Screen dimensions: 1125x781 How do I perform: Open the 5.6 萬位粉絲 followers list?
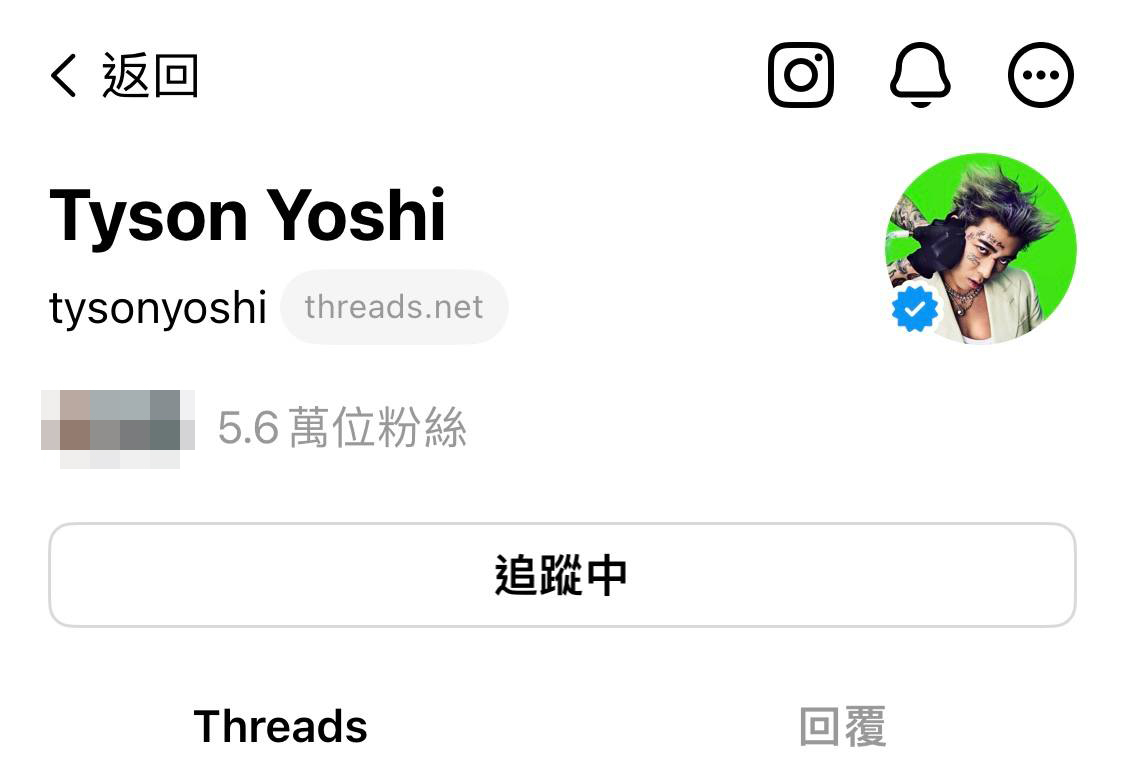click(341, 430)
